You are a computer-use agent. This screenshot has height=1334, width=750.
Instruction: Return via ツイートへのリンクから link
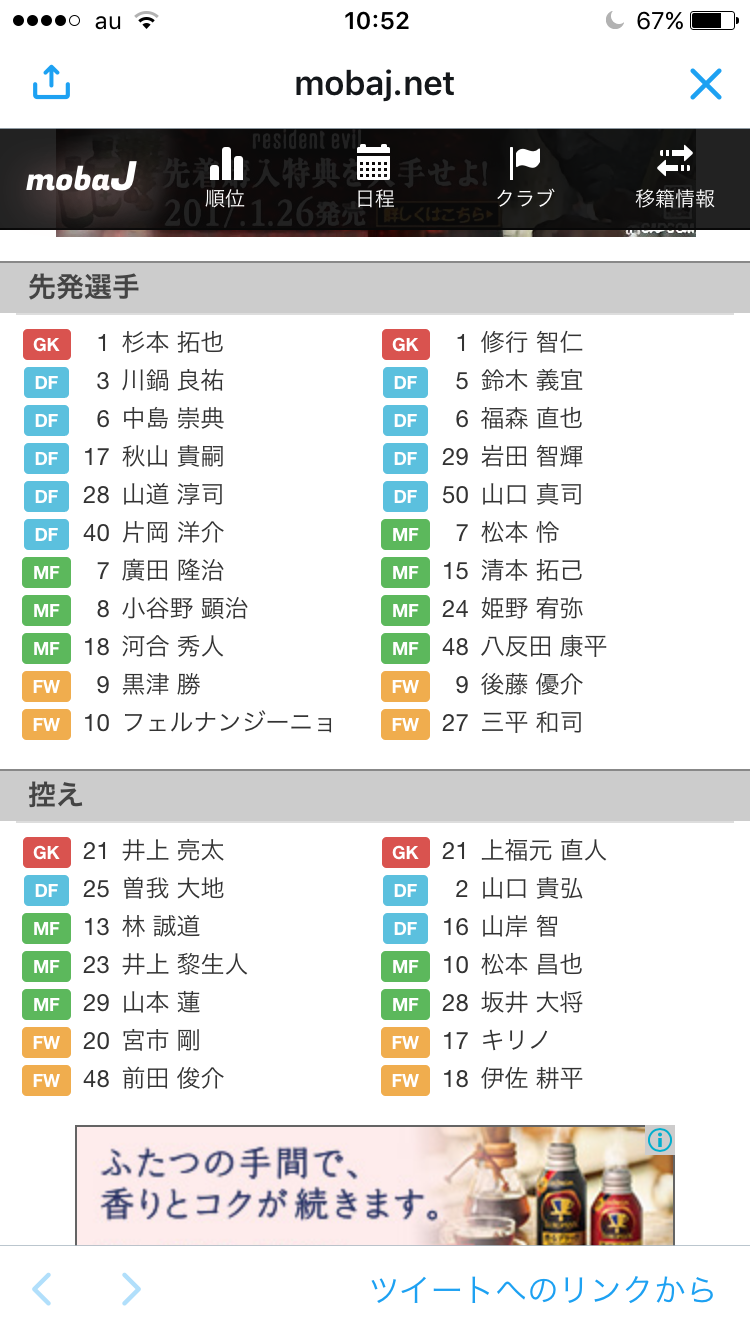point(542,1289)
